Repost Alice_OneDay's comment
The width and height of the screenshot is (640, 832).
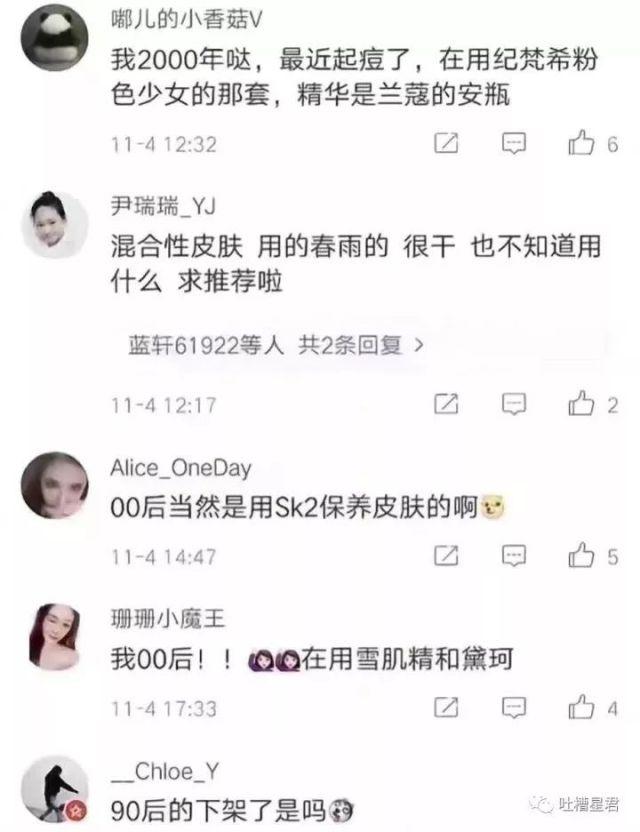447,555
